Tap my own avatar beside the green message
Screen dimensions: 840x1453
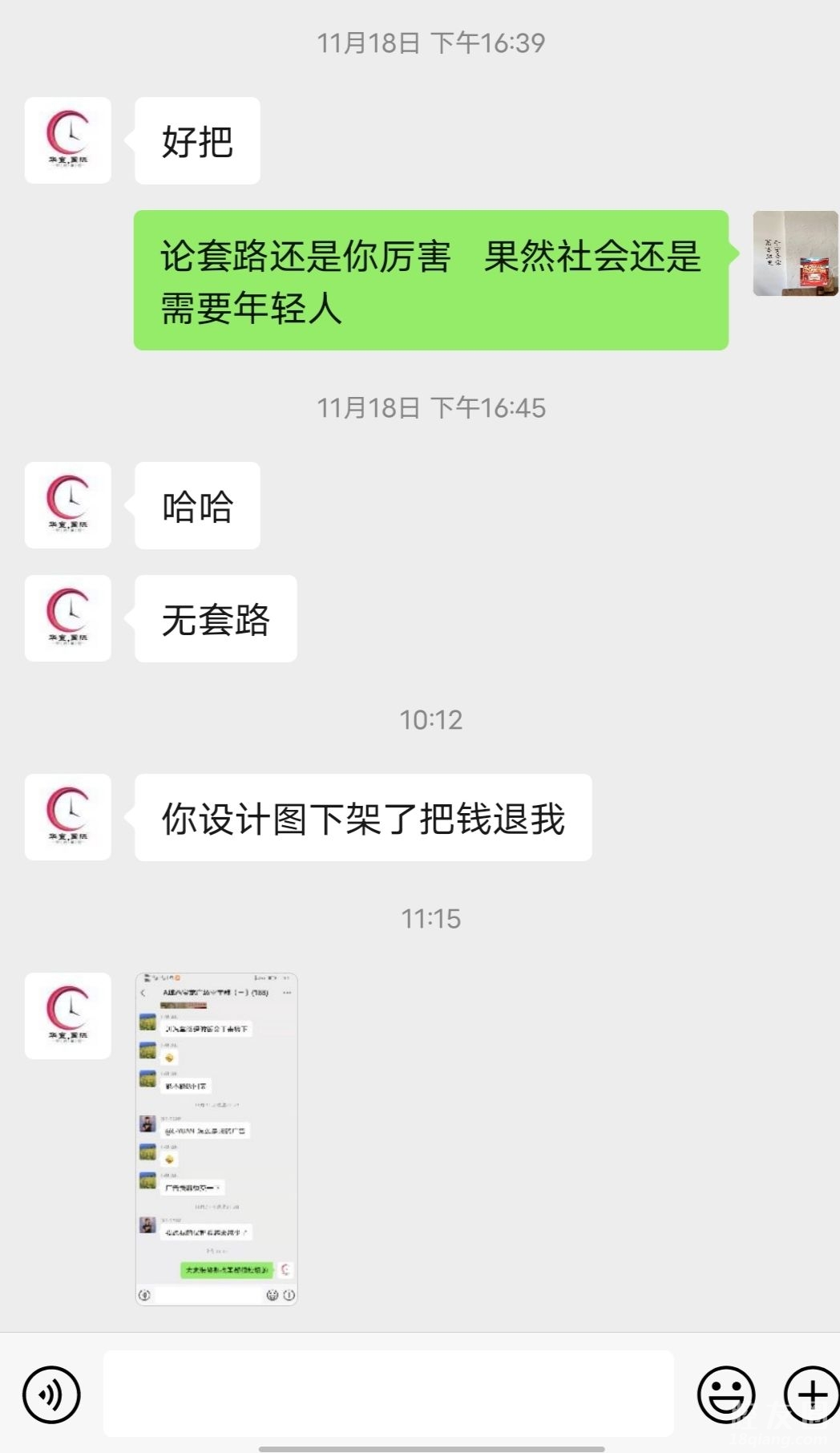pyautogui.click(x=795, y=253)
